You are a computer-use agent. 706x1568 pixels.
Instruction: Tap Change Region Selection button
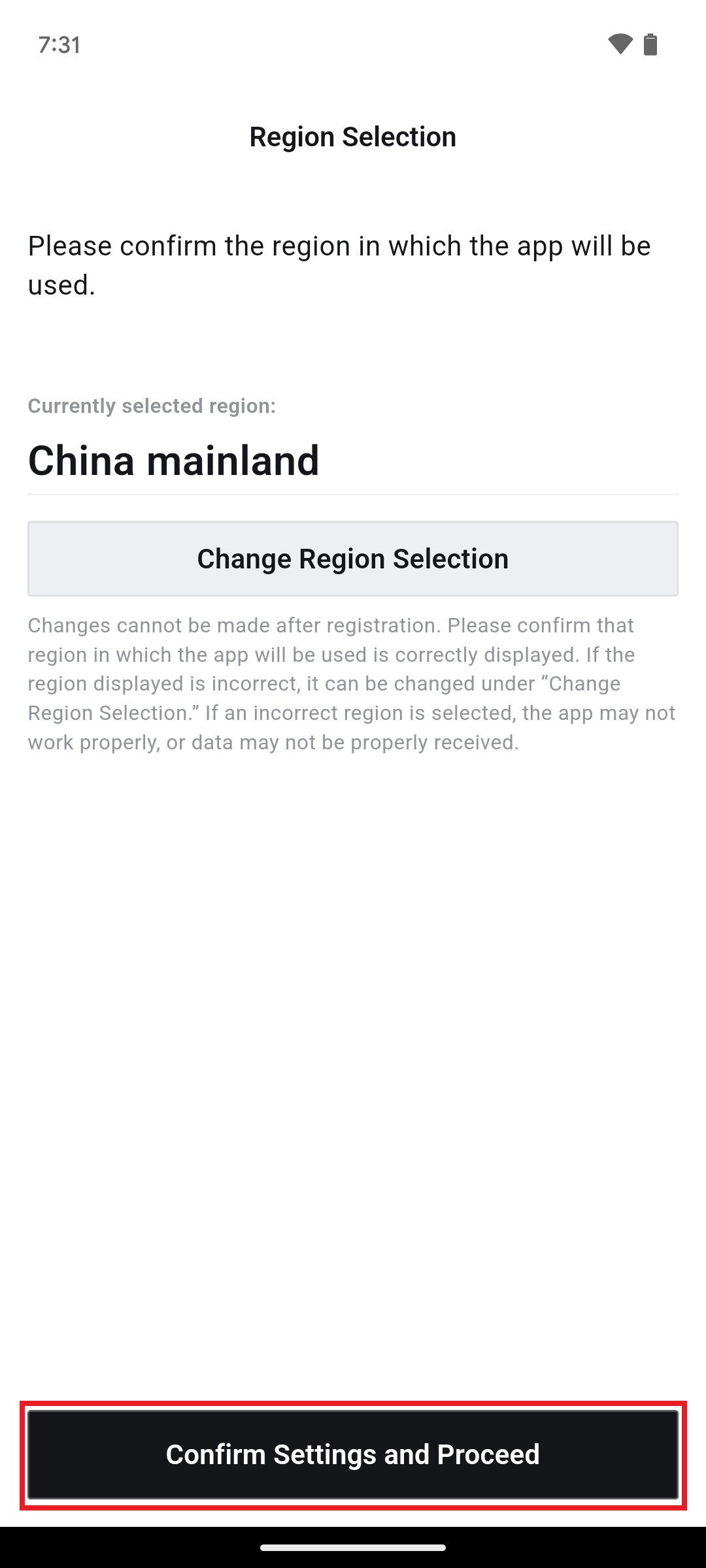pyautogui.click(x=353, y=559)
